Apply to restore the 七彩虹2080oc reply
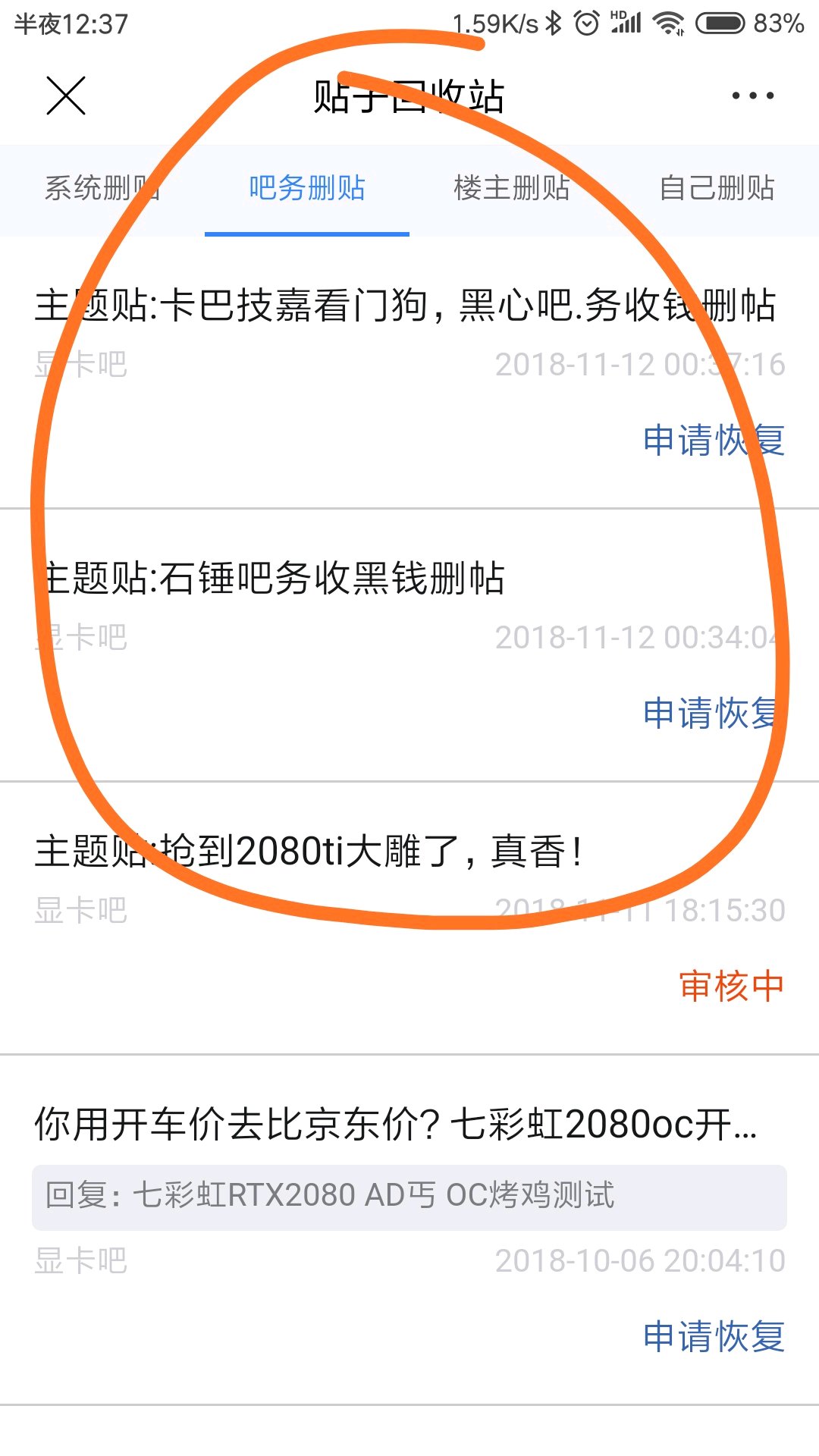This screenshot has width=819, height=1456. click(714, 1337)
